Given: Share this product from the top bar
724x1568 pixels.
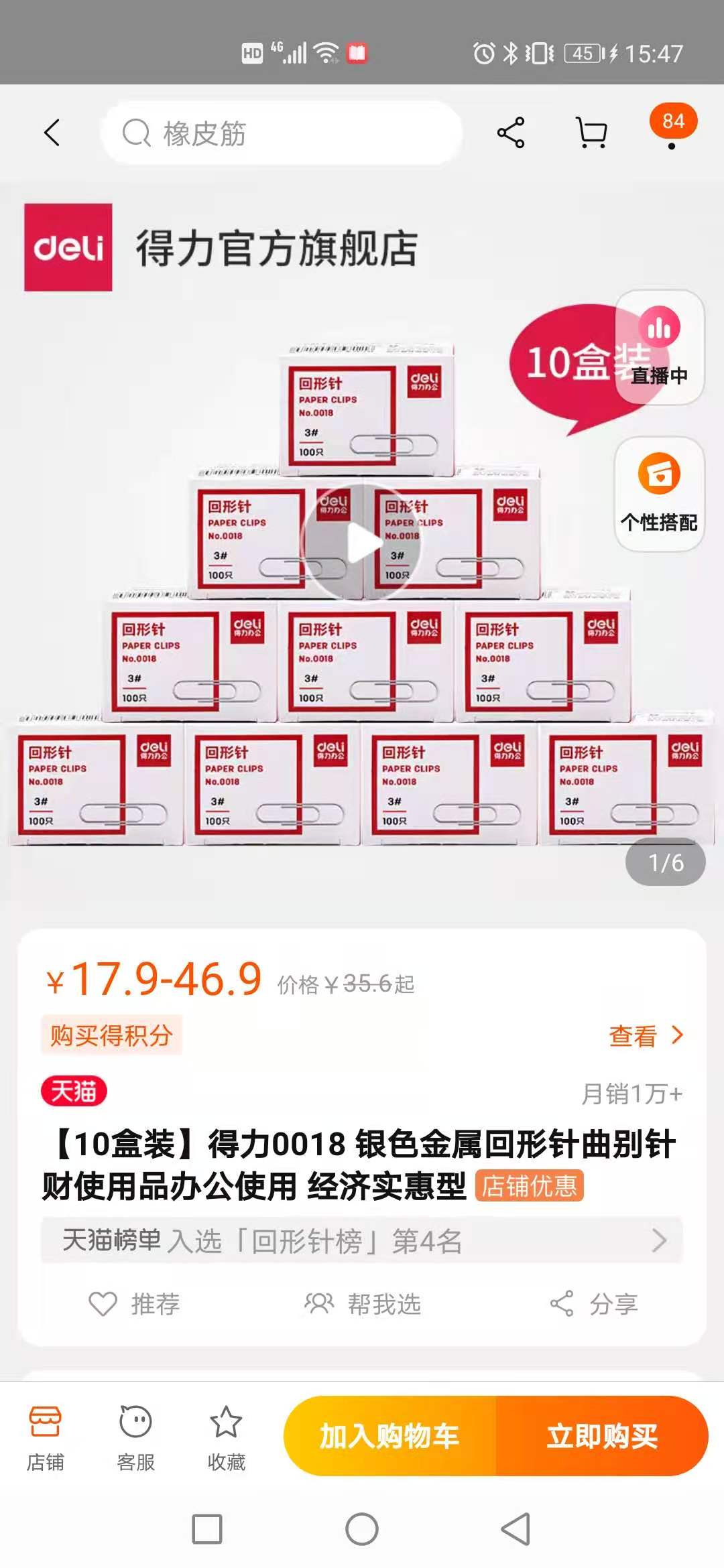Looking at the screenshot, I should [x=511, y=133].
